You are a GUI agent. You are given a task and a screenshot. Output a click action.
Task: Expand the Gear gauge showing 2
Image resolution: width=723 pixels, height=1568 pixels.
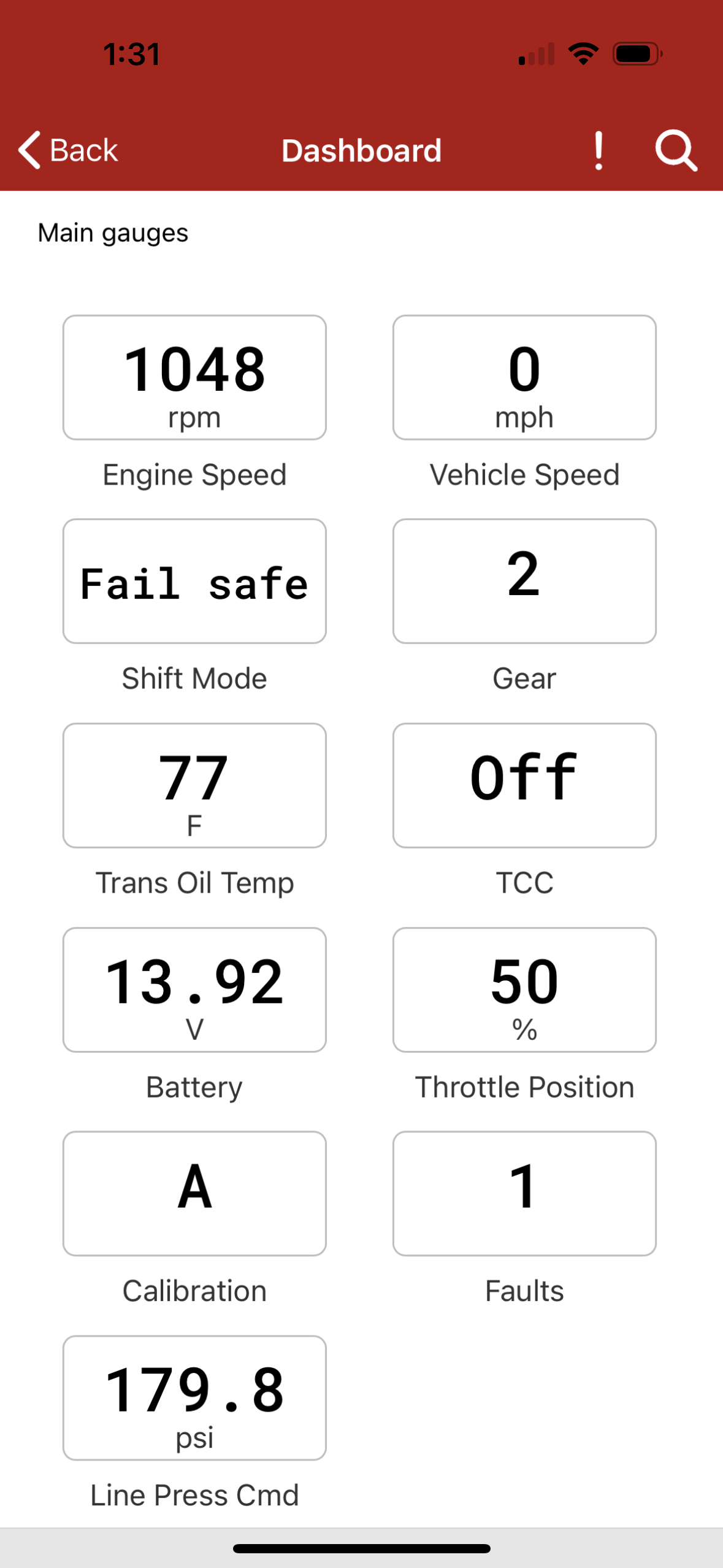click(x=524, y=582)
